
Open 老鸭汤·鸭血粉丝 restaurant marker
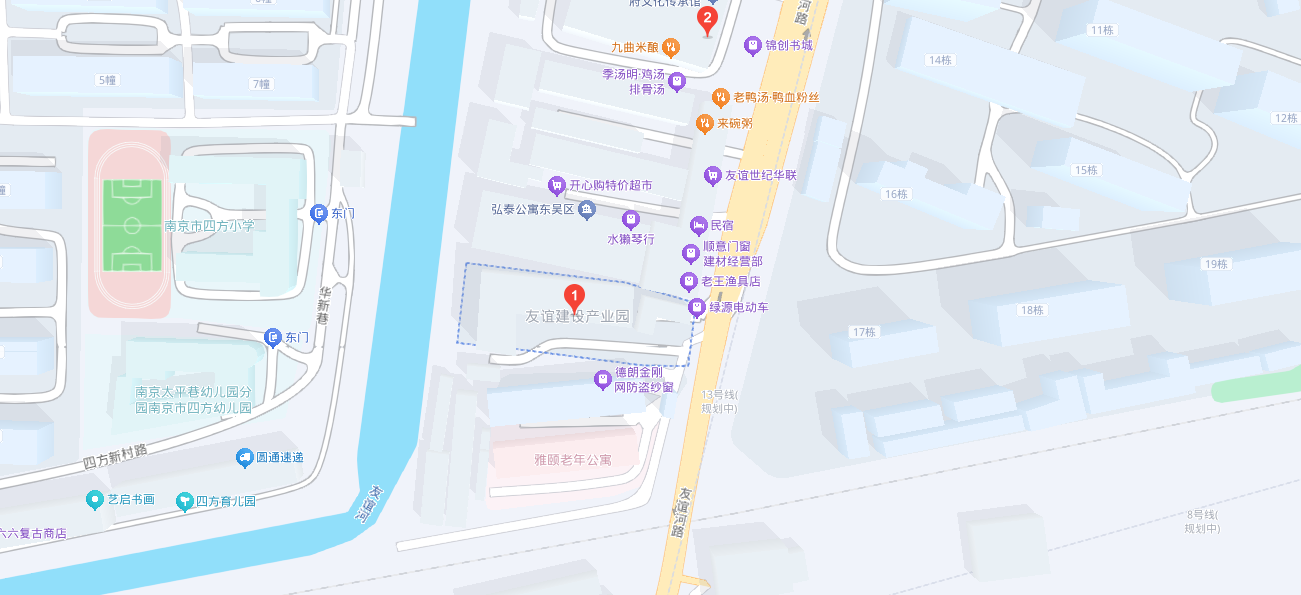720,97
